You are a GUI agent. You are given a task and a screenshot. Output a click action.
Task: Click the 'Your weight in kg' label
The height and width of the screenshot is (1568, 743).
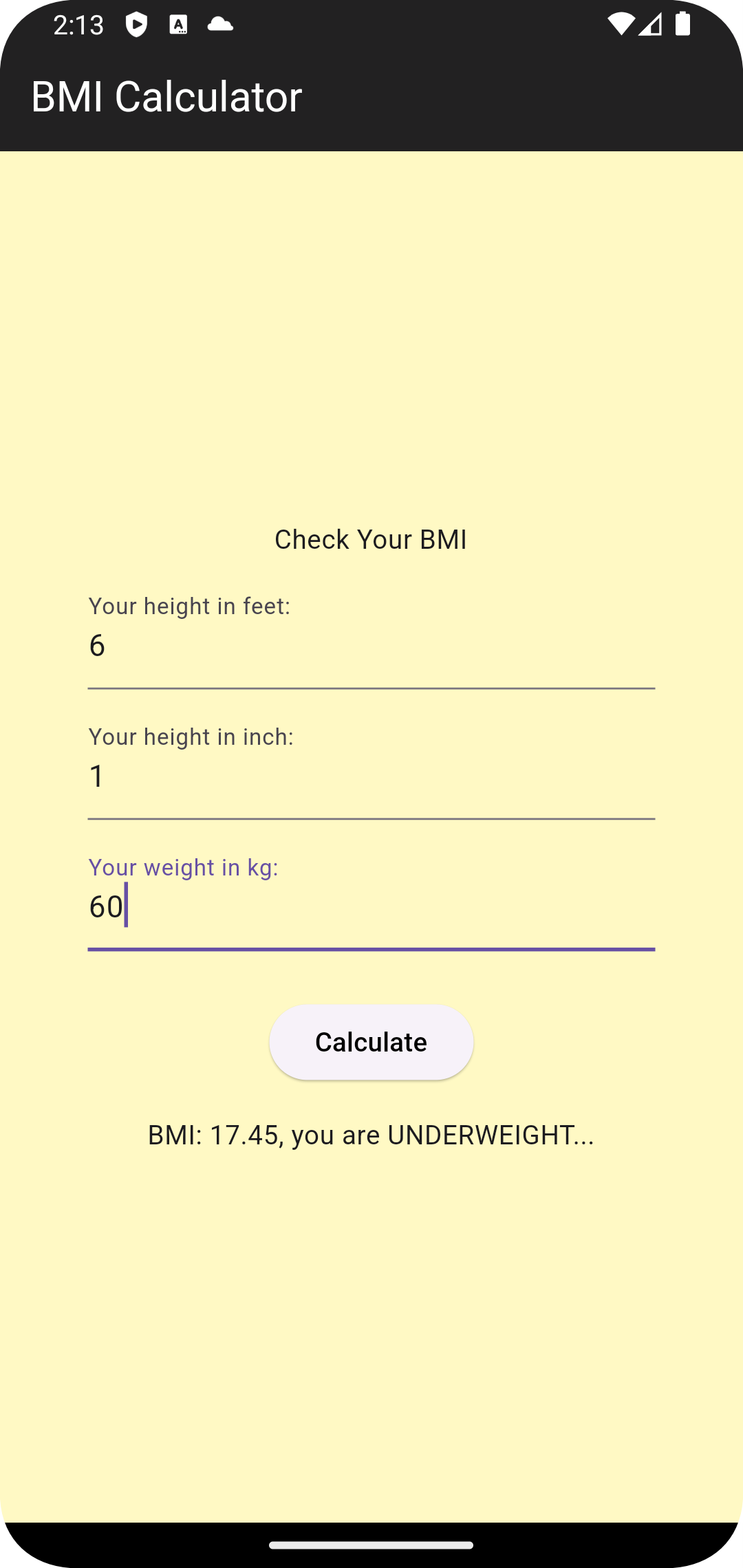[184, 867]
